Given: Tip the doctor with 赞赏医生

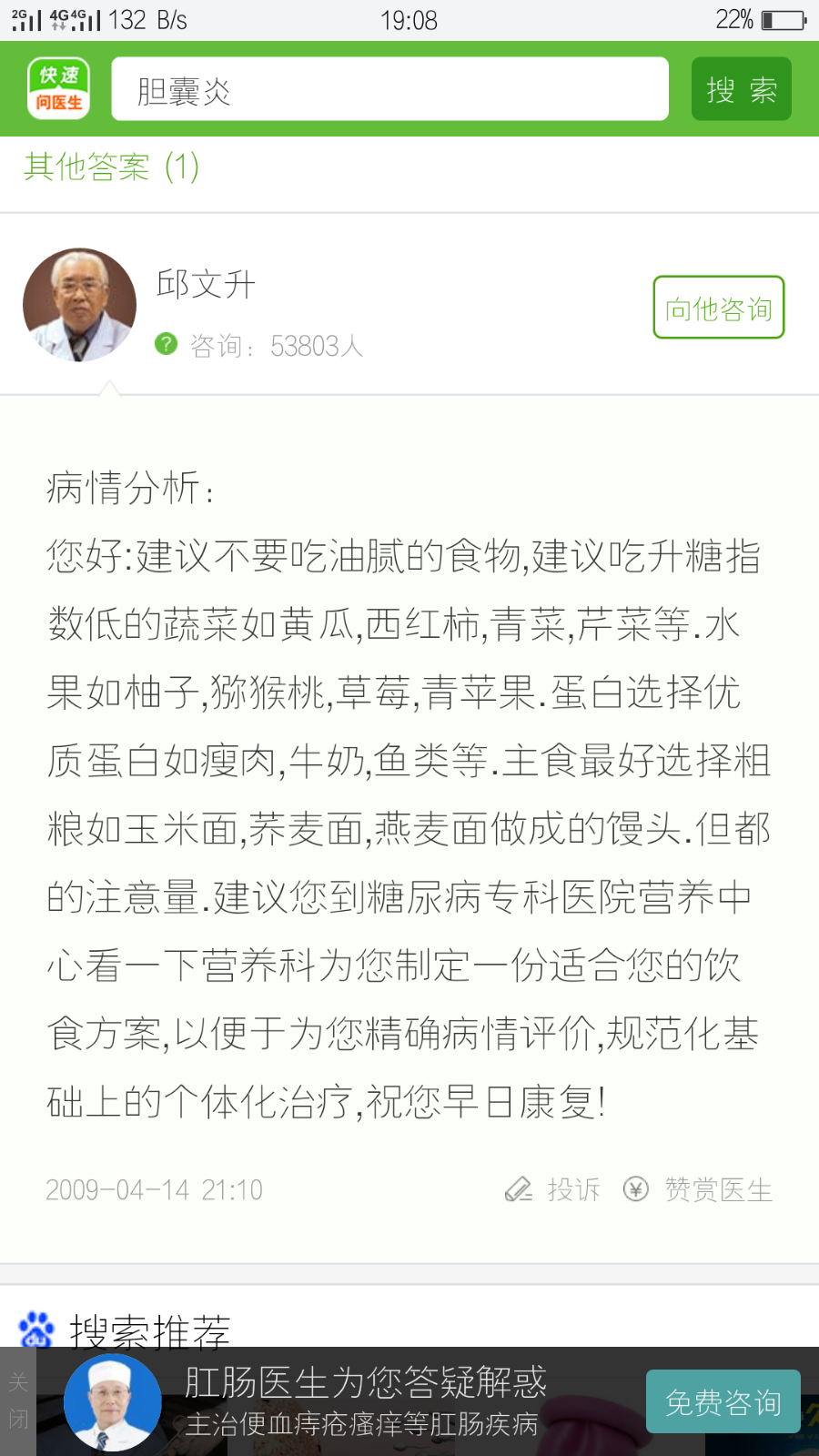Looking at the screenshot, I should [x=698, y=1189].
